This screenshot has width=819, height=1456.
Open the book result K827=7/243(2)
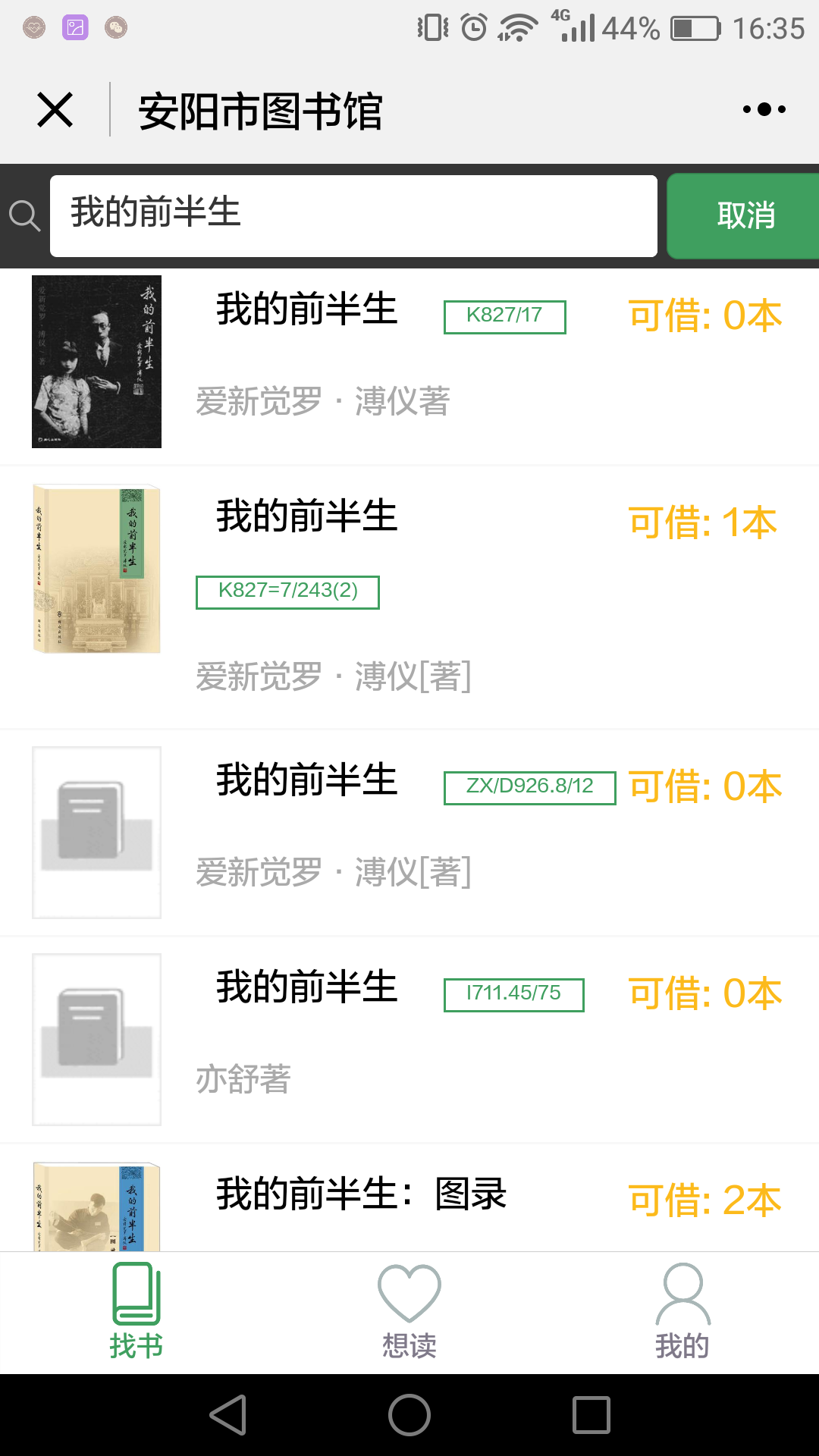(x=409, y=598)
